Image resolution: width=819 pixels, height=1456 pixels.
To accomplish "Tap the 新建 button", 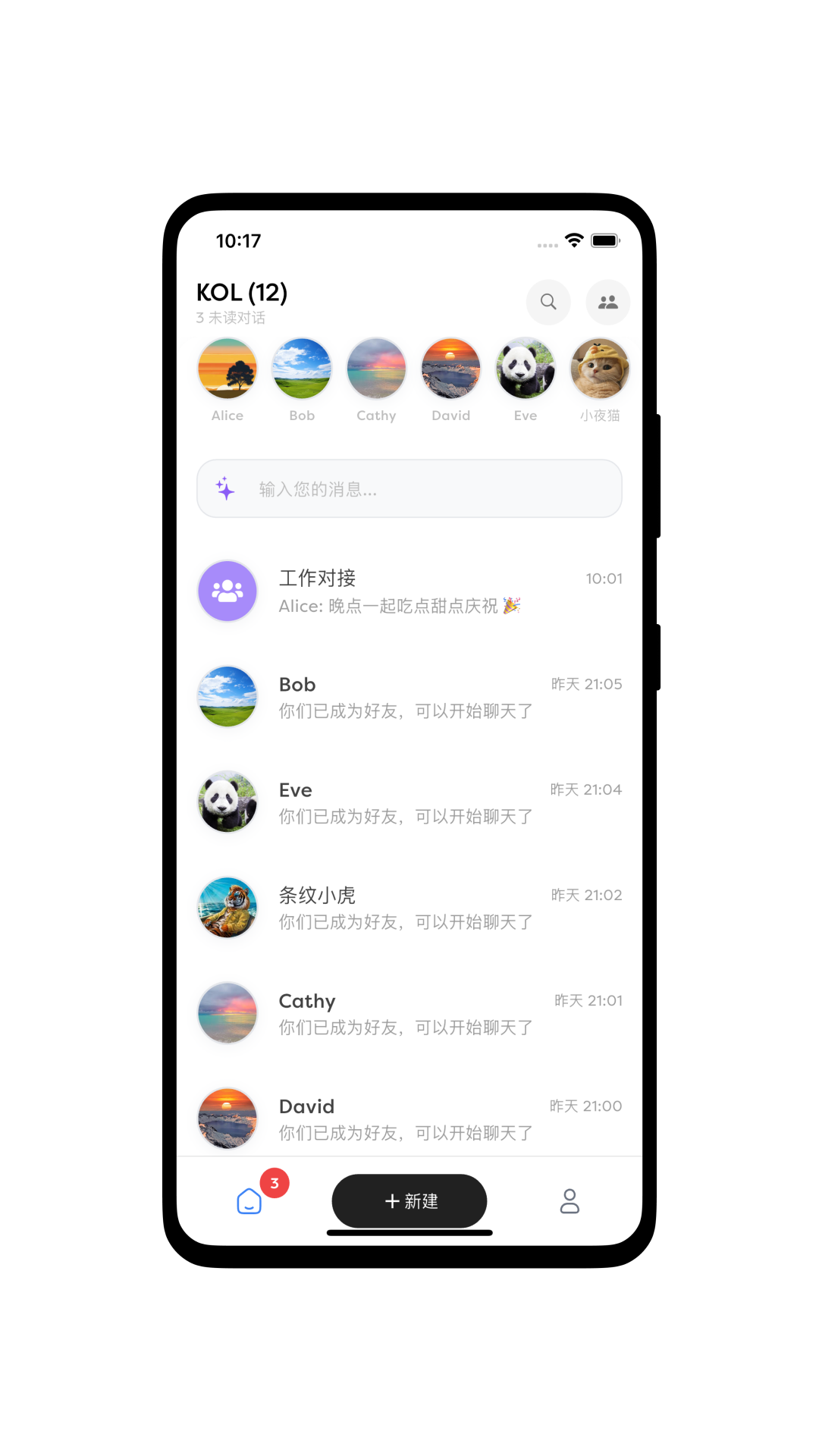I will pos(409,1201).
